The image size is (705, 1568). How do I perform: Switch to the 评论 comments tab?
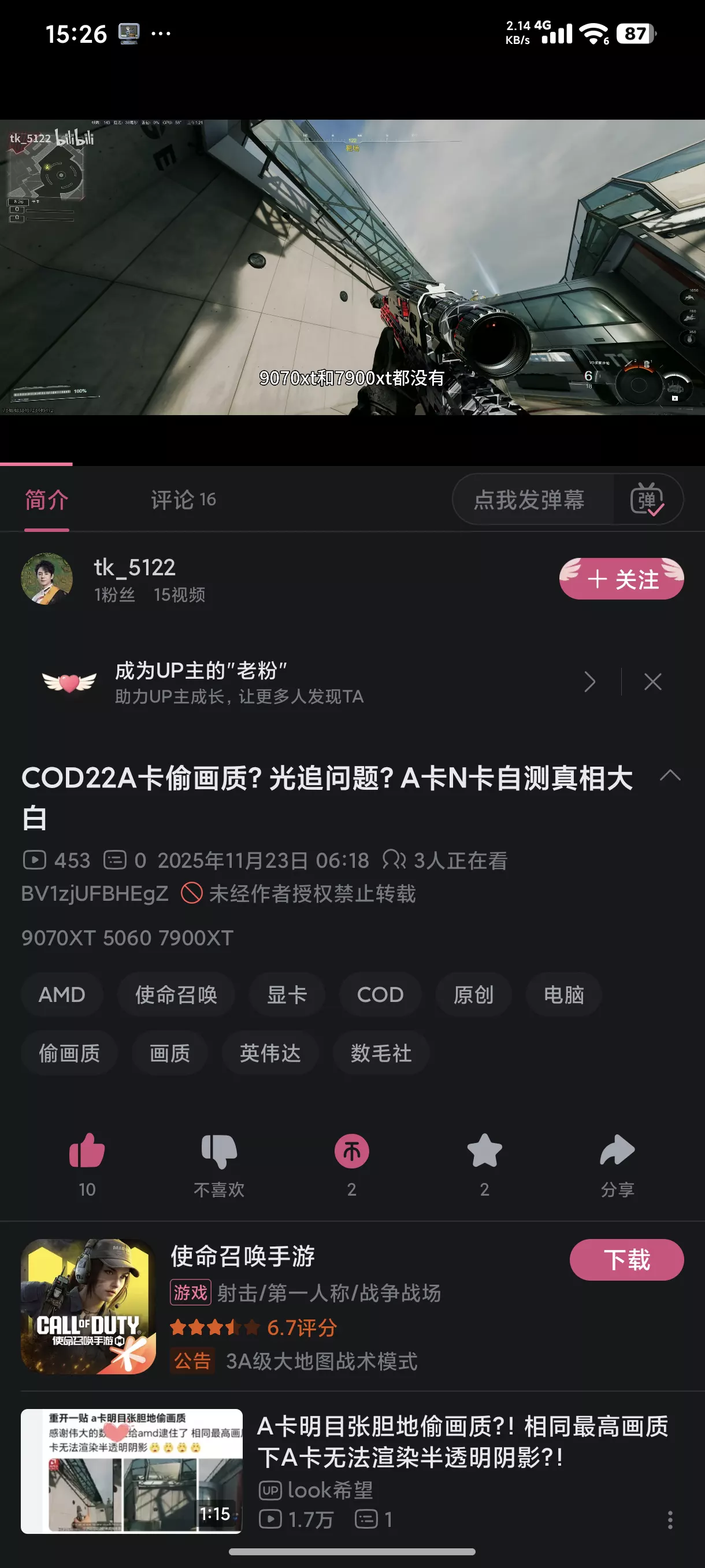(x=183, y=499)
